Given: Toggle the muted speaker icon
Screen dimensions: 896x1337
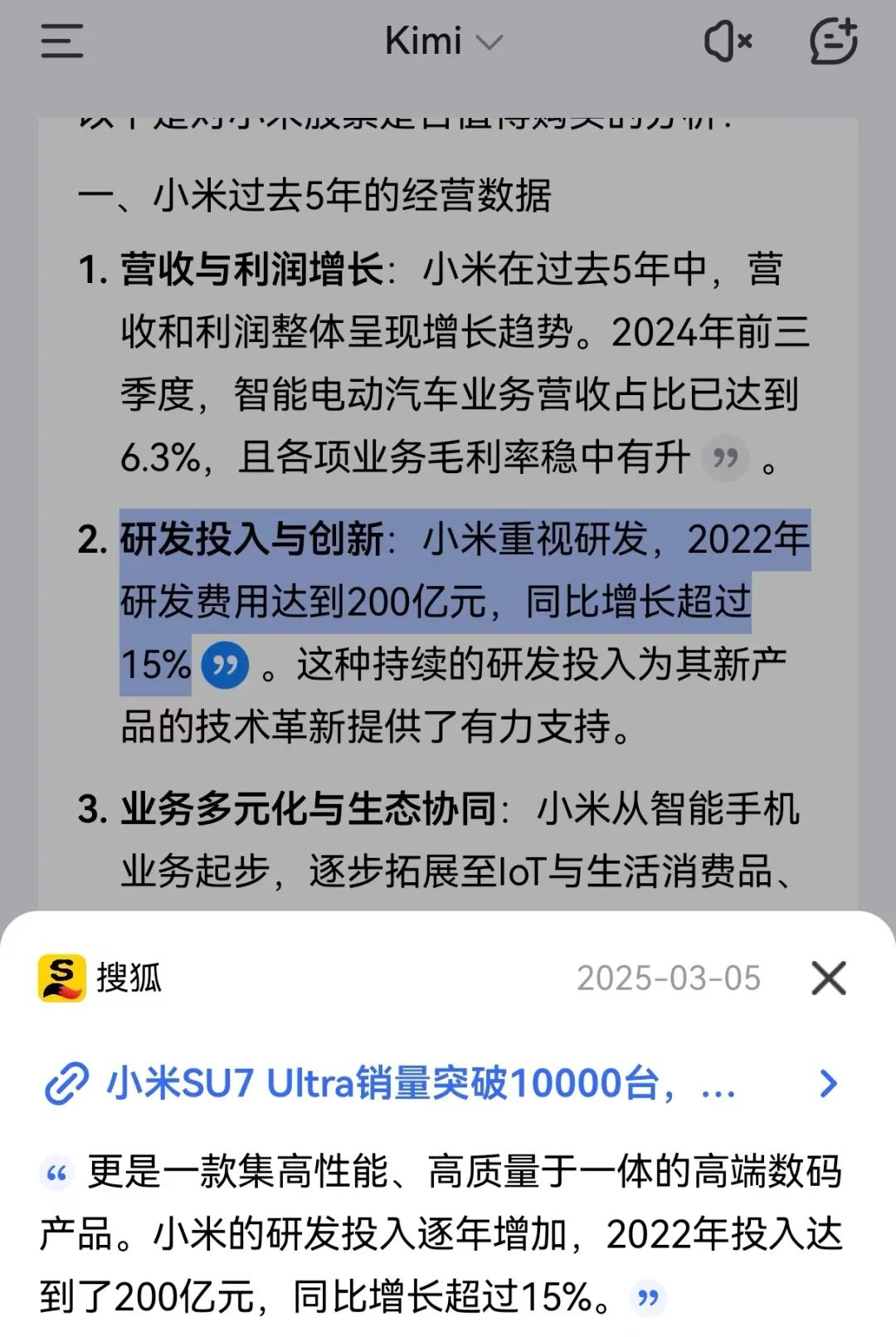Looking at the screenshot, I should tap(728, 41).
